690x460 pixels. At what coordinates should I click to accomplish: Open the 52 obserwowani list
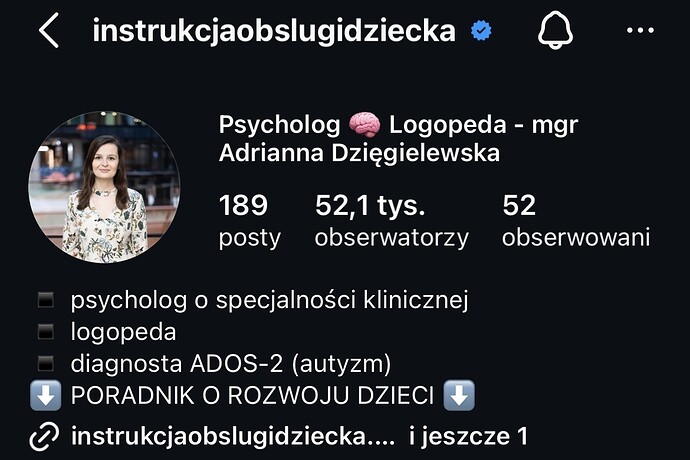[x=575, y=221]
